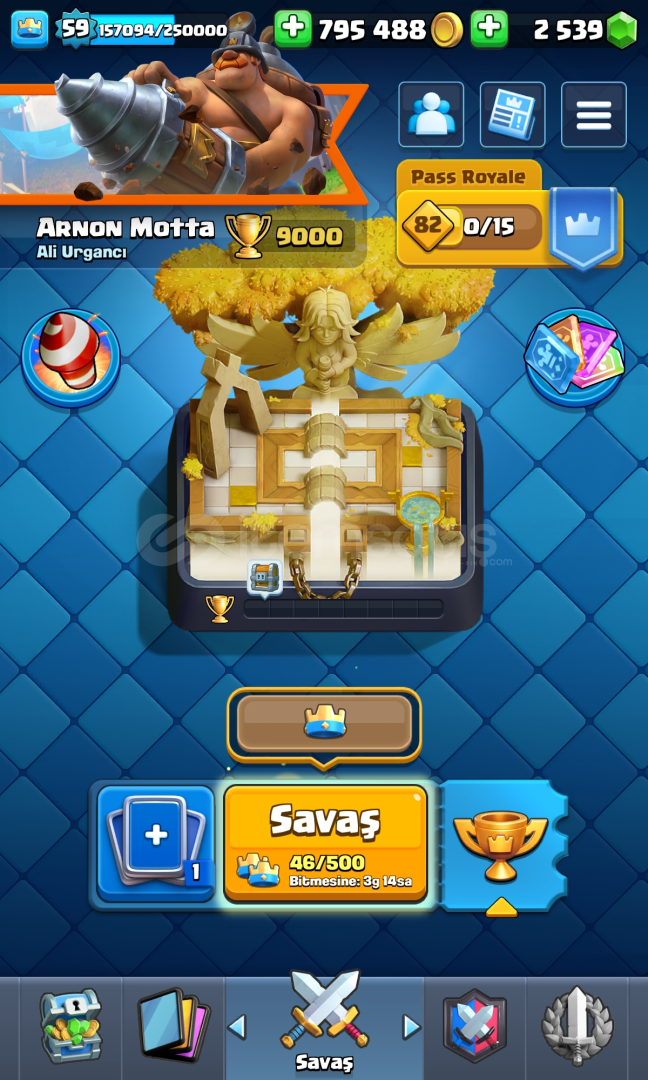
Task: Open the King level crown icon
Action: [30, 30]
